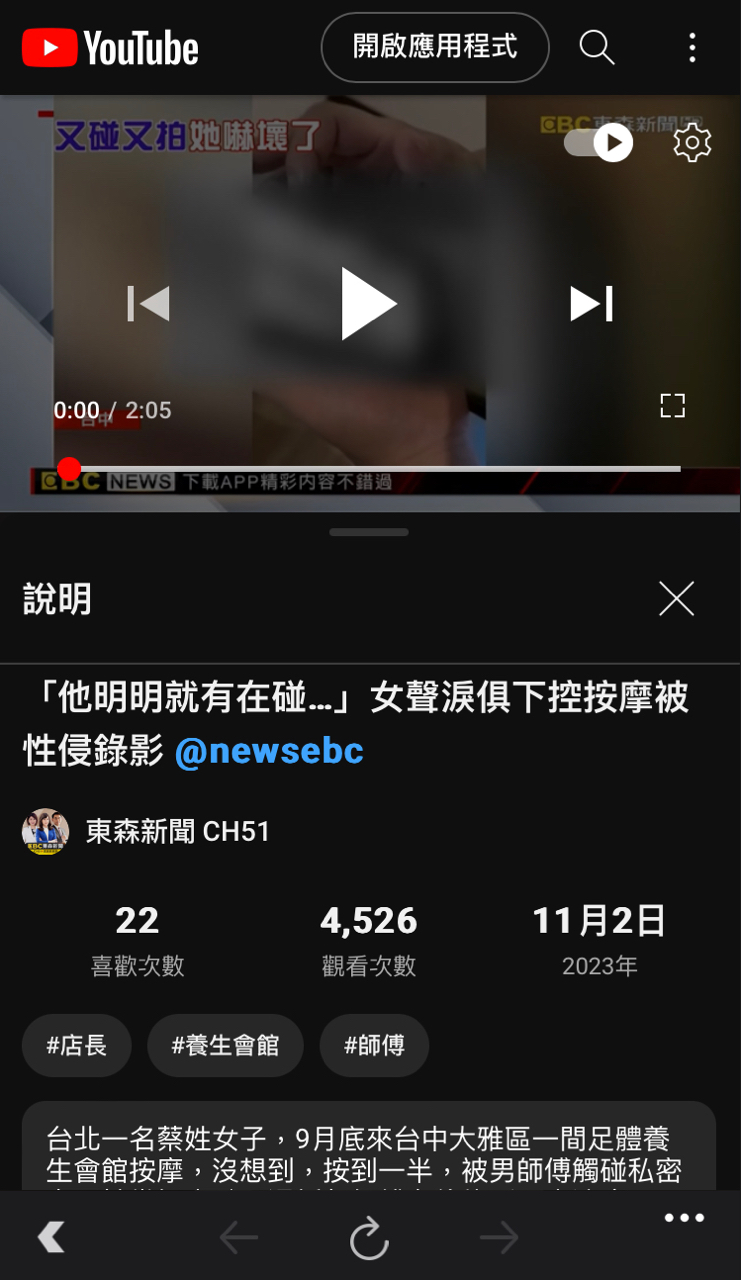Open YouTube search
This screenshot has width=741, height=1280.
[x=596, y=47]
